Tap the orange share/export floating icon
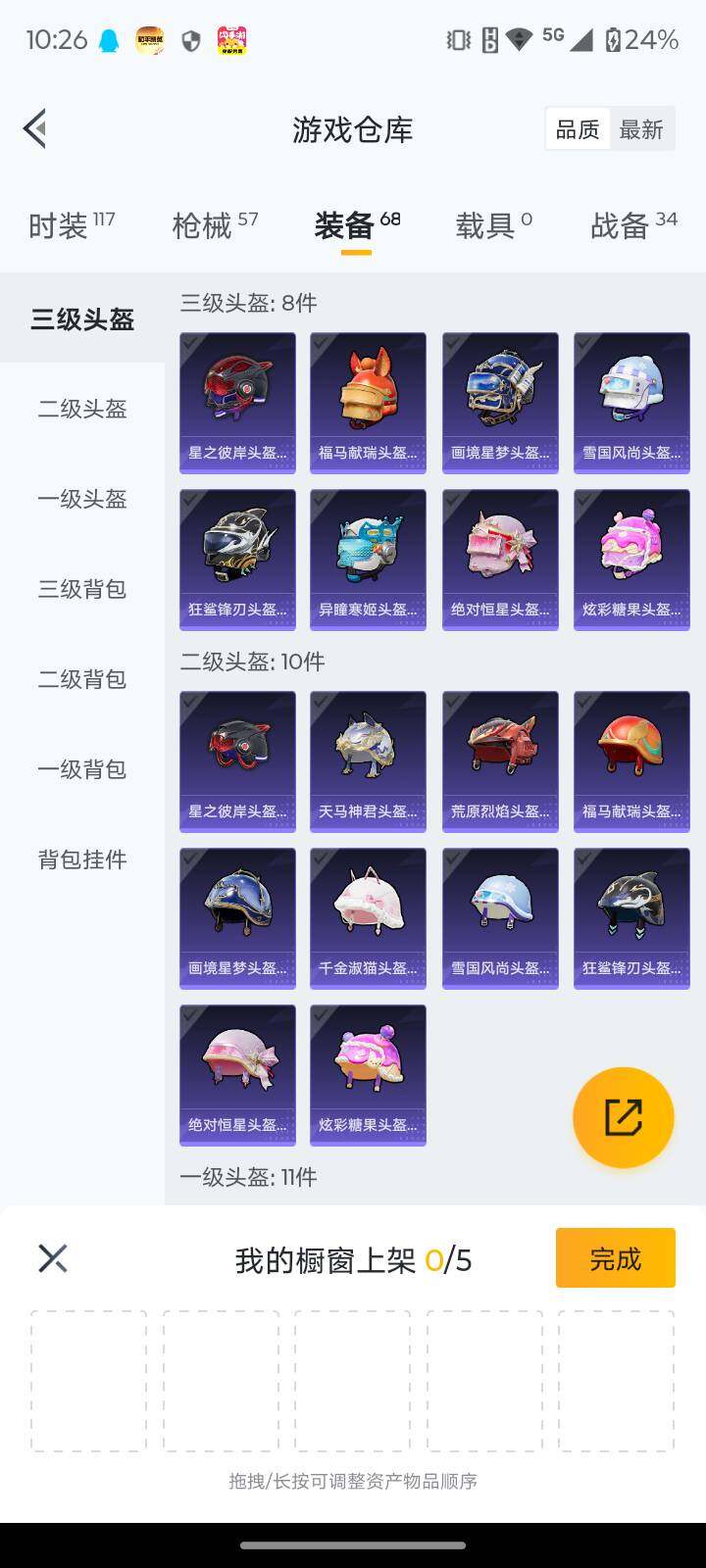The width and height of the screenshot is (706, 1568). click(623, 1117)
